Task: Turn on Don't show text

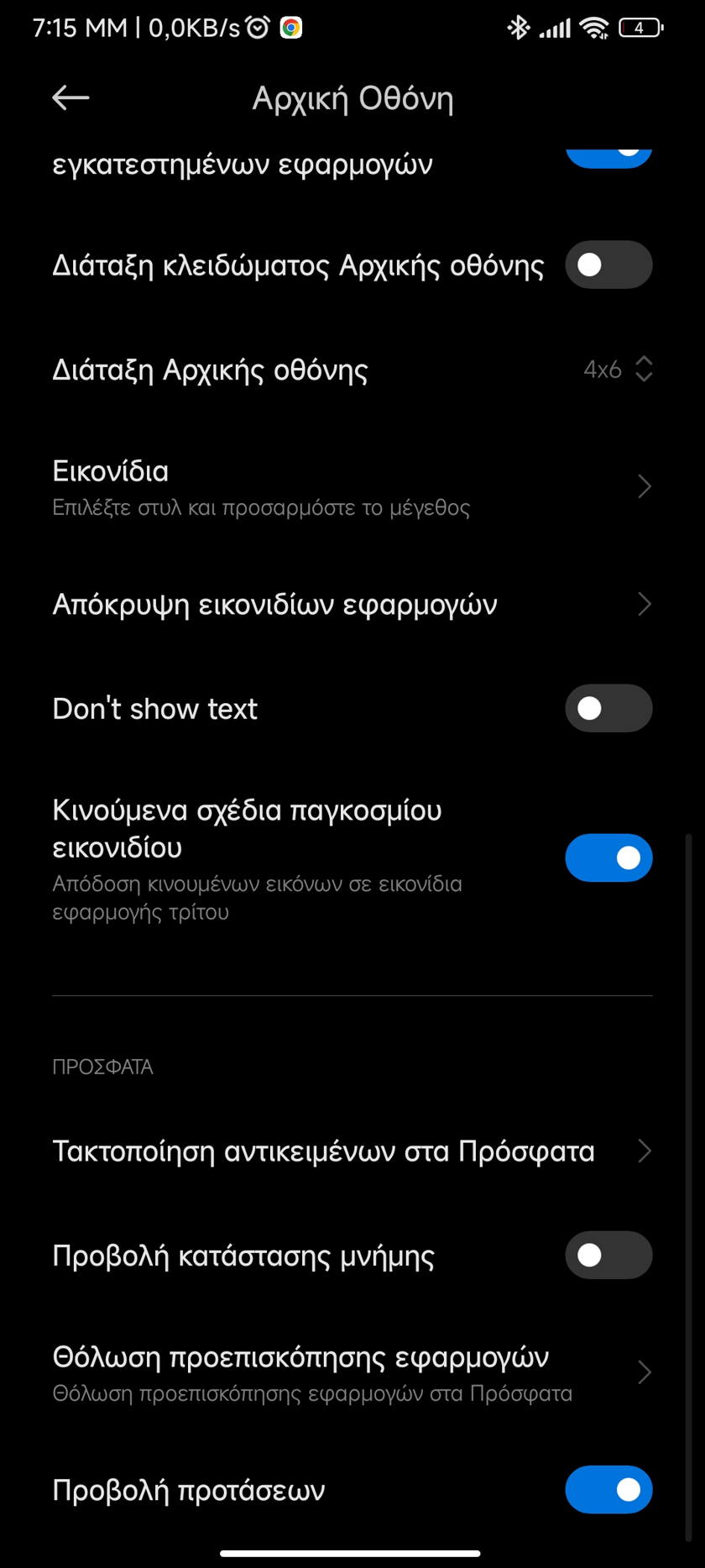Action: click(608, 708)
